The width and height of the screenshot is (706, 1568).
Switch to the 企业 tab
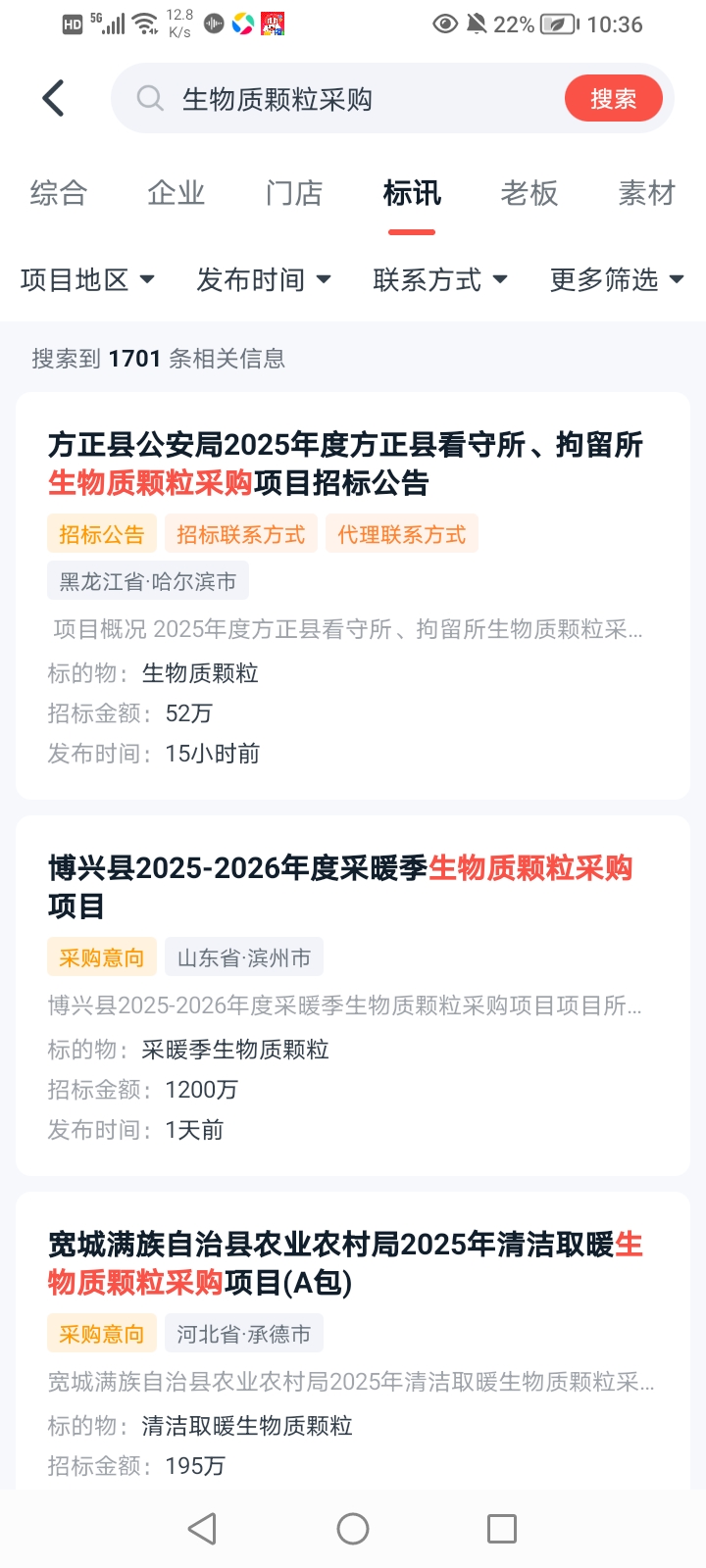[x=176, y=194]
